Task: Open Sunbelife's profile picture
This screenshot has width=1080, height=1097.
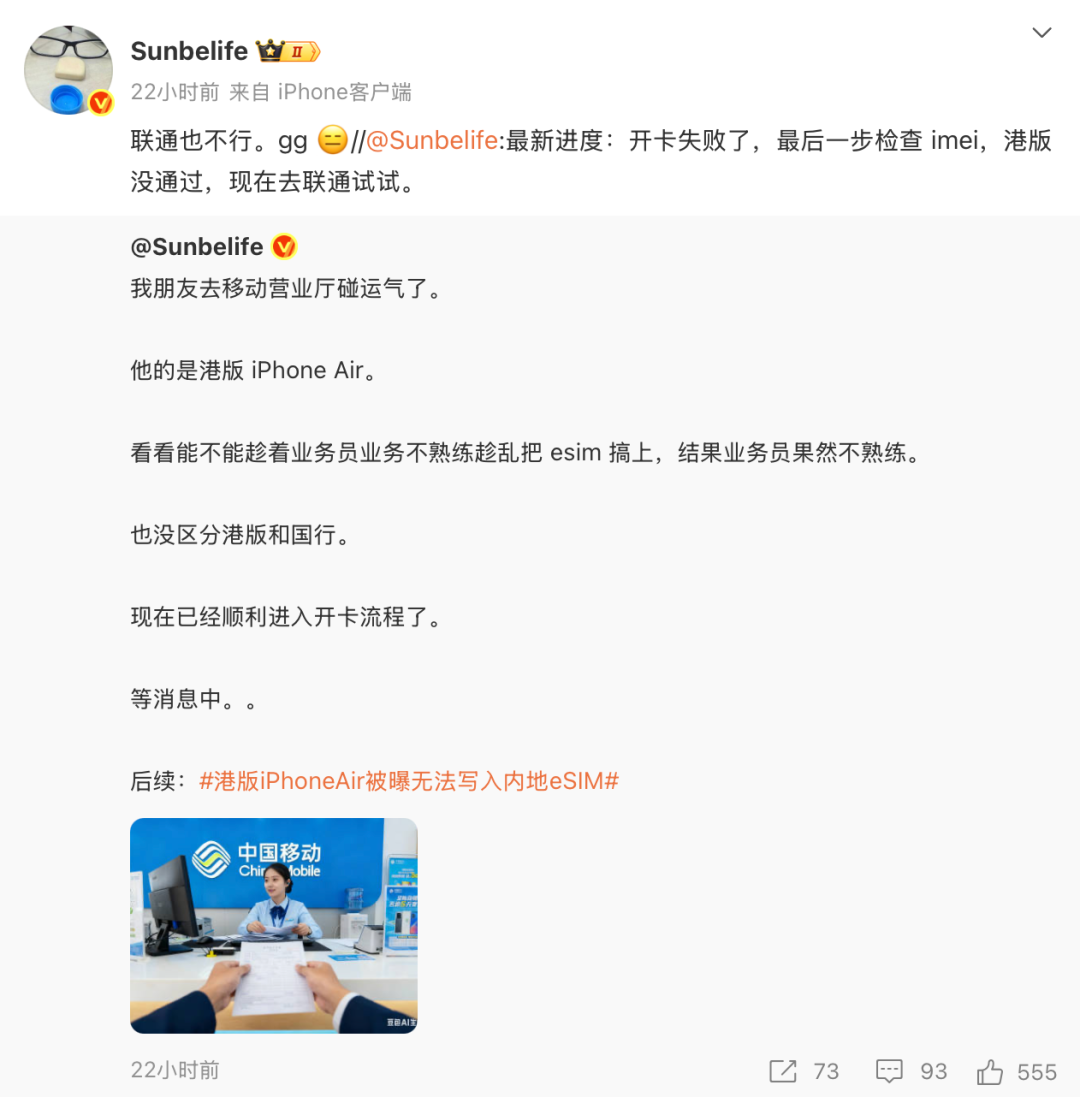Action: point(68,70)
